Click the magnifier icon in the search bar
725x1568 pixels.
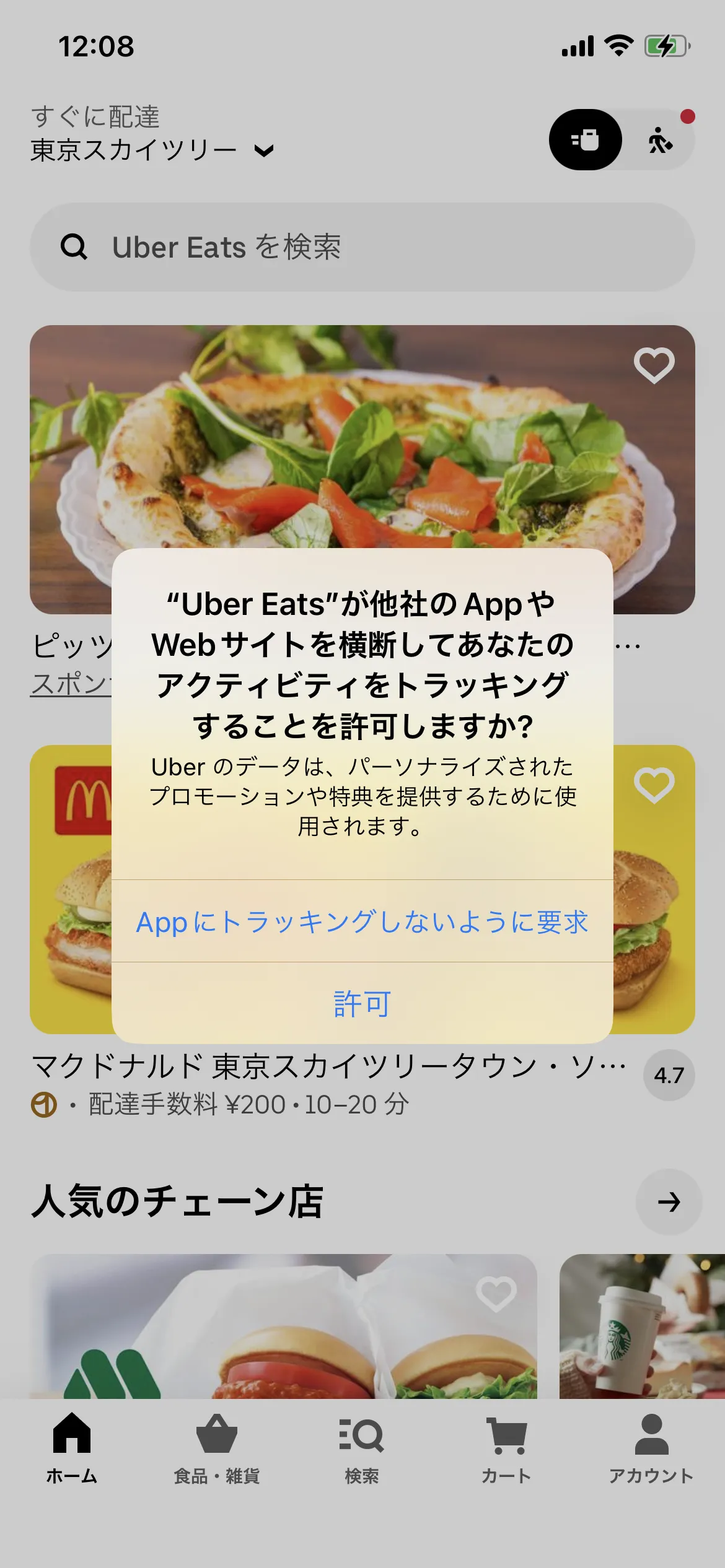tap(74, 247)
